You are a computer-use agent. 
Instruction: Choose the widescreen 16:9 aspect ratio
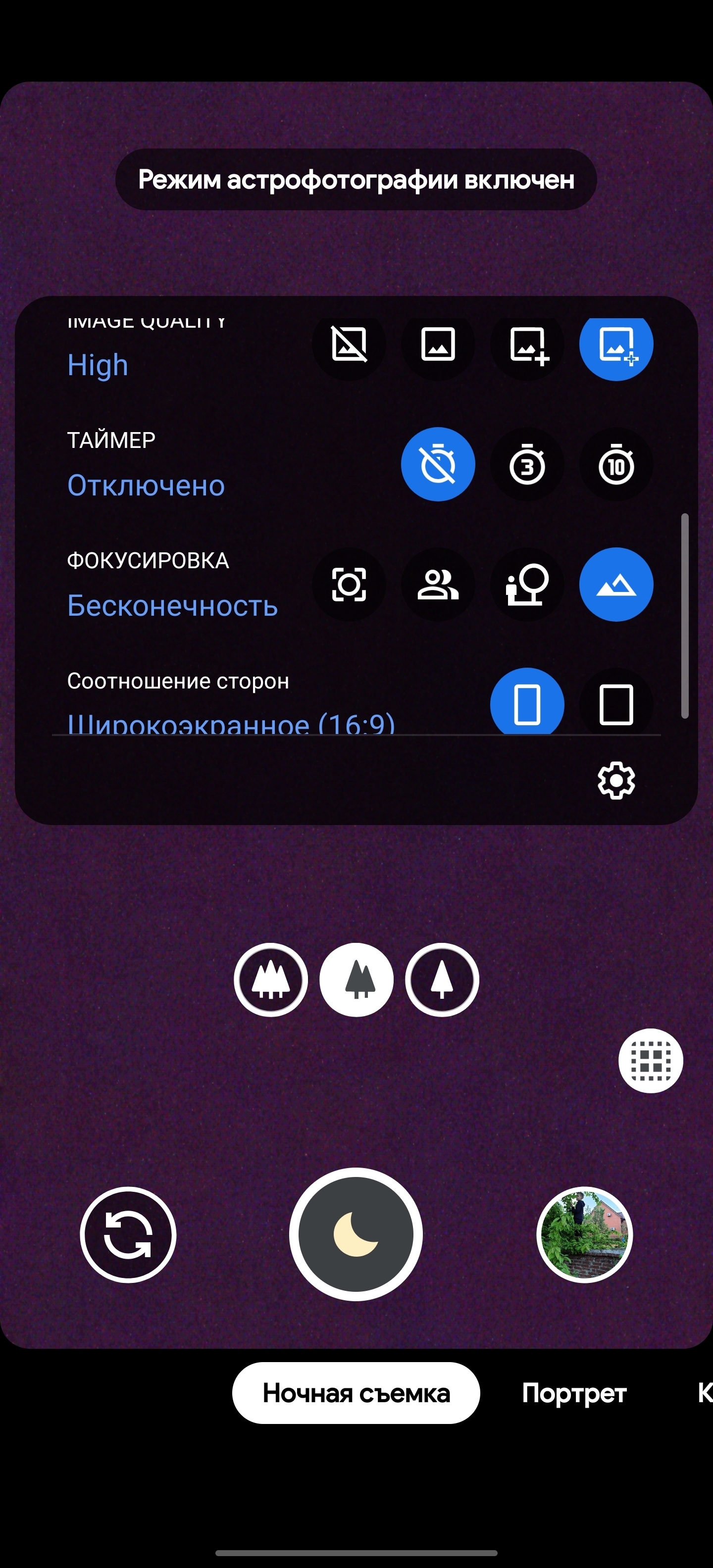point(527,703)
